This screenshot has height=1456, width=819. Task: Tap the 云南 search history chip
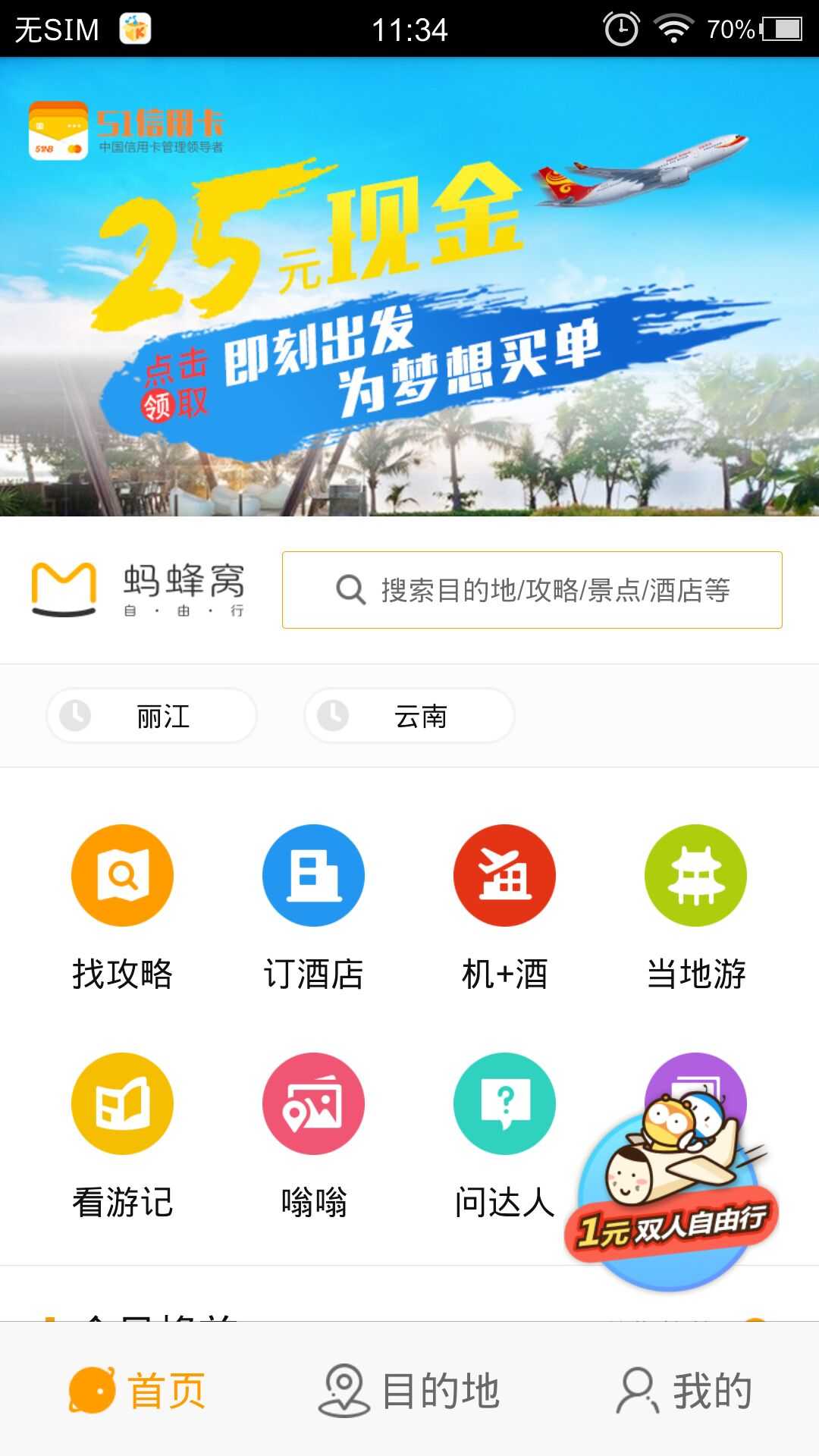click(408, 715)
